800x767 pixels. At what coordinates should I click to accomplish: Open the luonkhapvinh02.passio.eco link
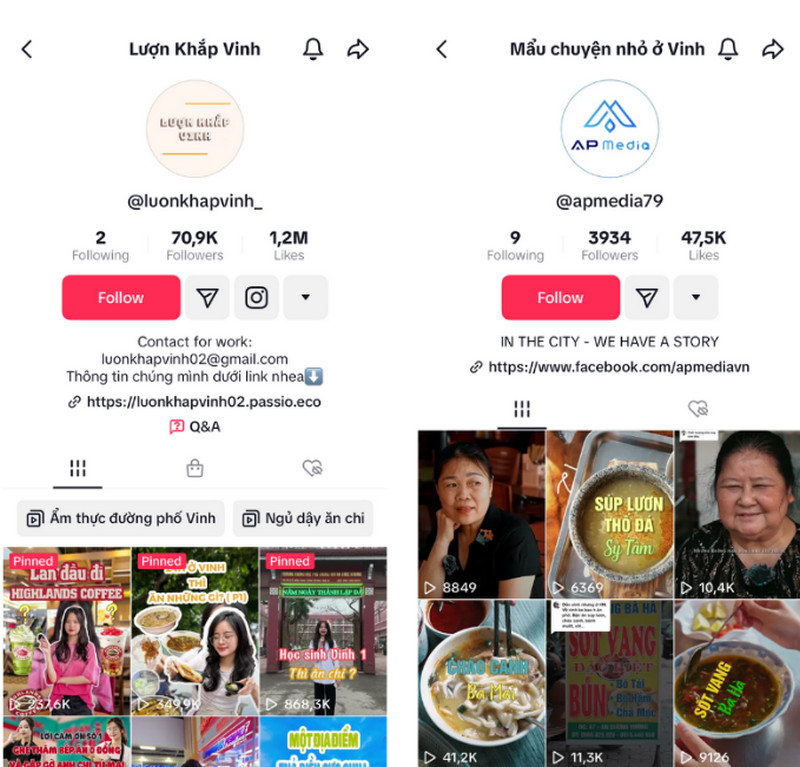(x=204, y=402)
